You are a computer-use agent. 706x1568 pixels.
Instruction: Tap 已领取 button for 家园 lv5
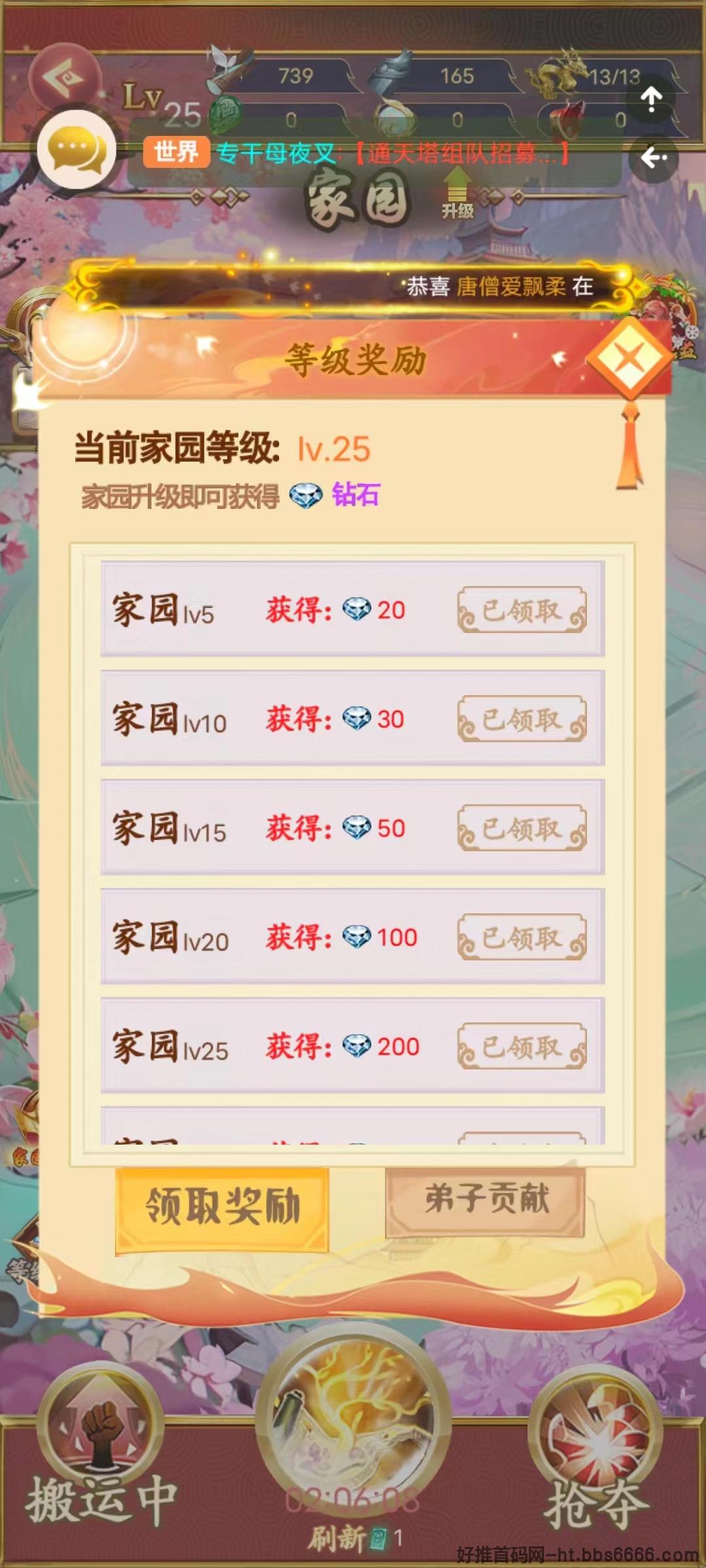(521, 610)
